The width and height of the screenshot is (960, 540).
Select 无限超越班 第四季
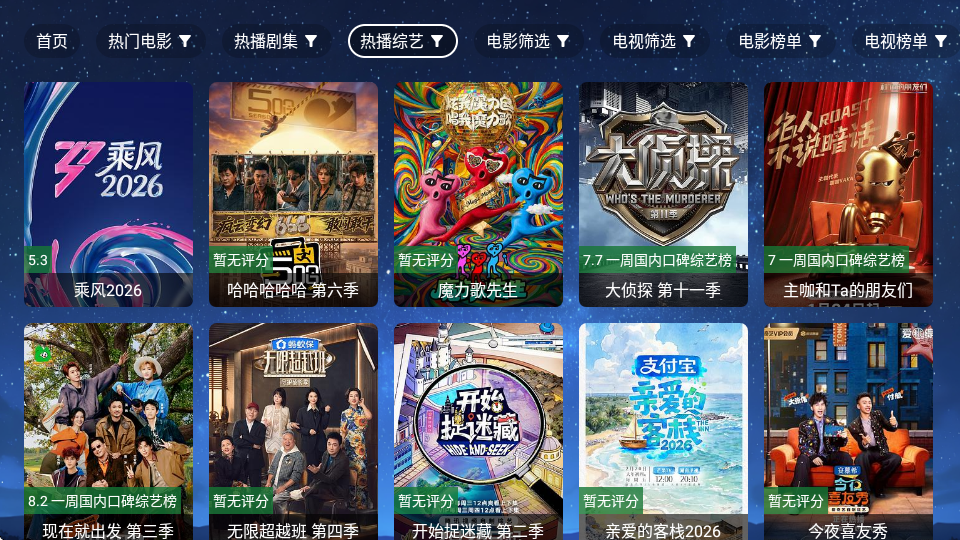[293, 432]
